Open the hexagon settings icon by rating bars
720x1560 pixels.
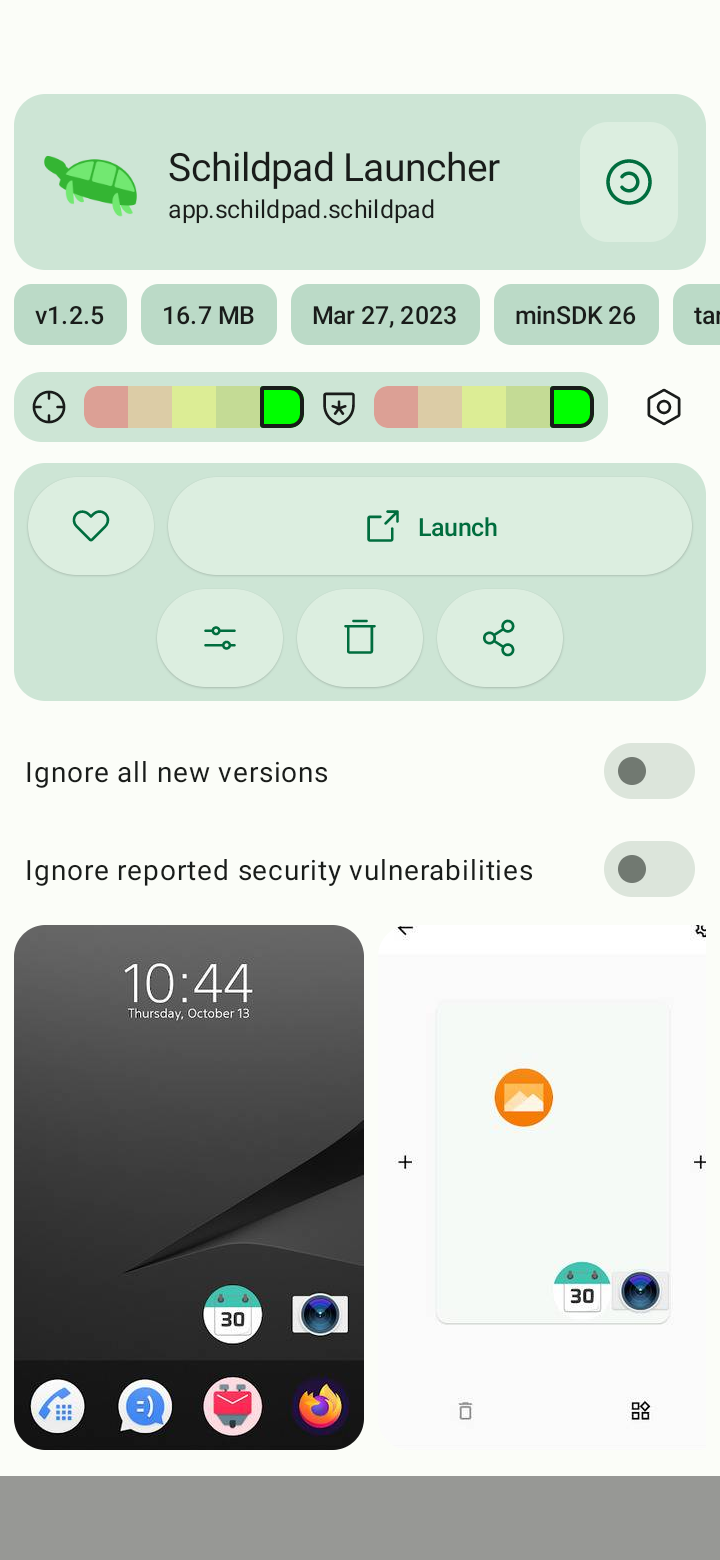coord(664,407)
